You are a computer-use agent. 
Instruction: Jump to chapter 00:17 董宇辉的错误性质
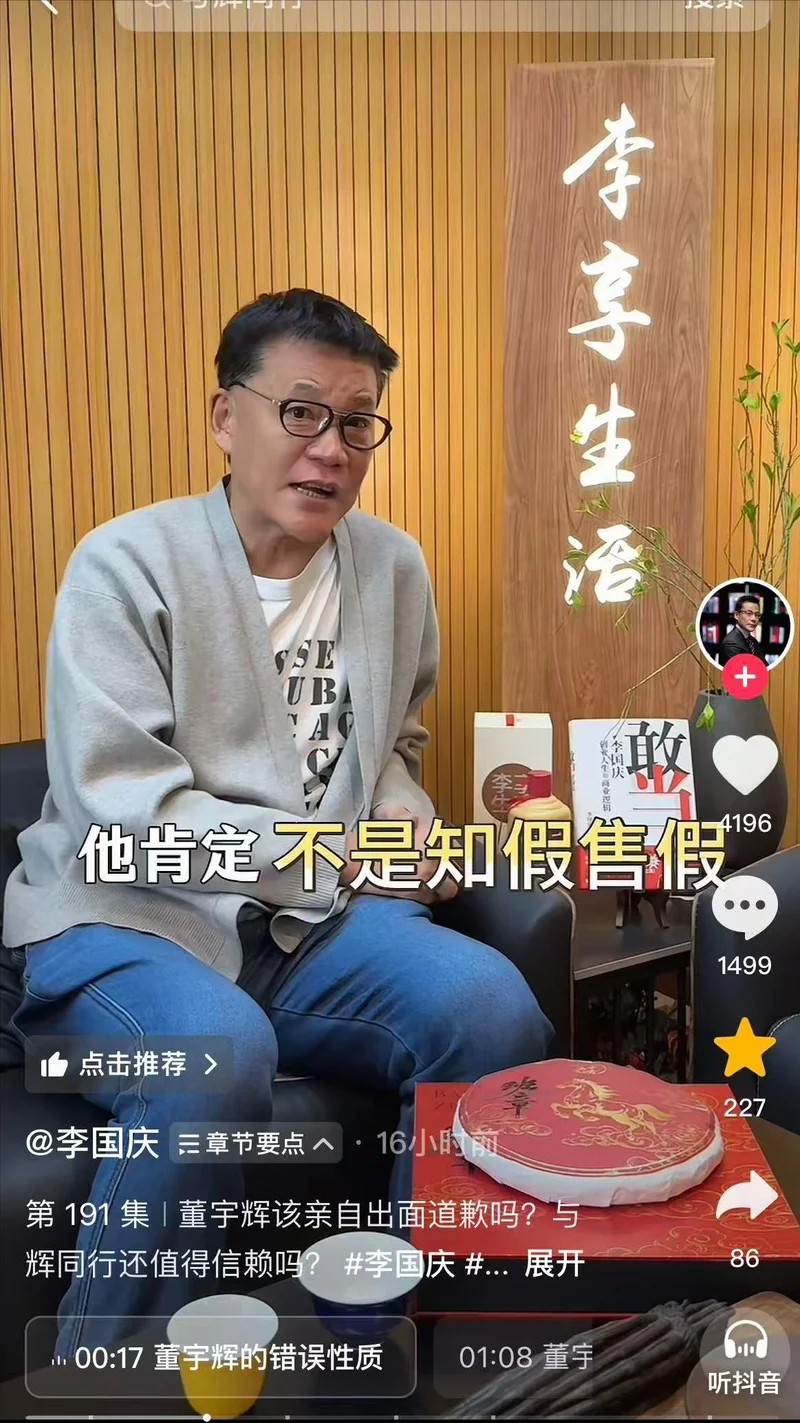220,1357
